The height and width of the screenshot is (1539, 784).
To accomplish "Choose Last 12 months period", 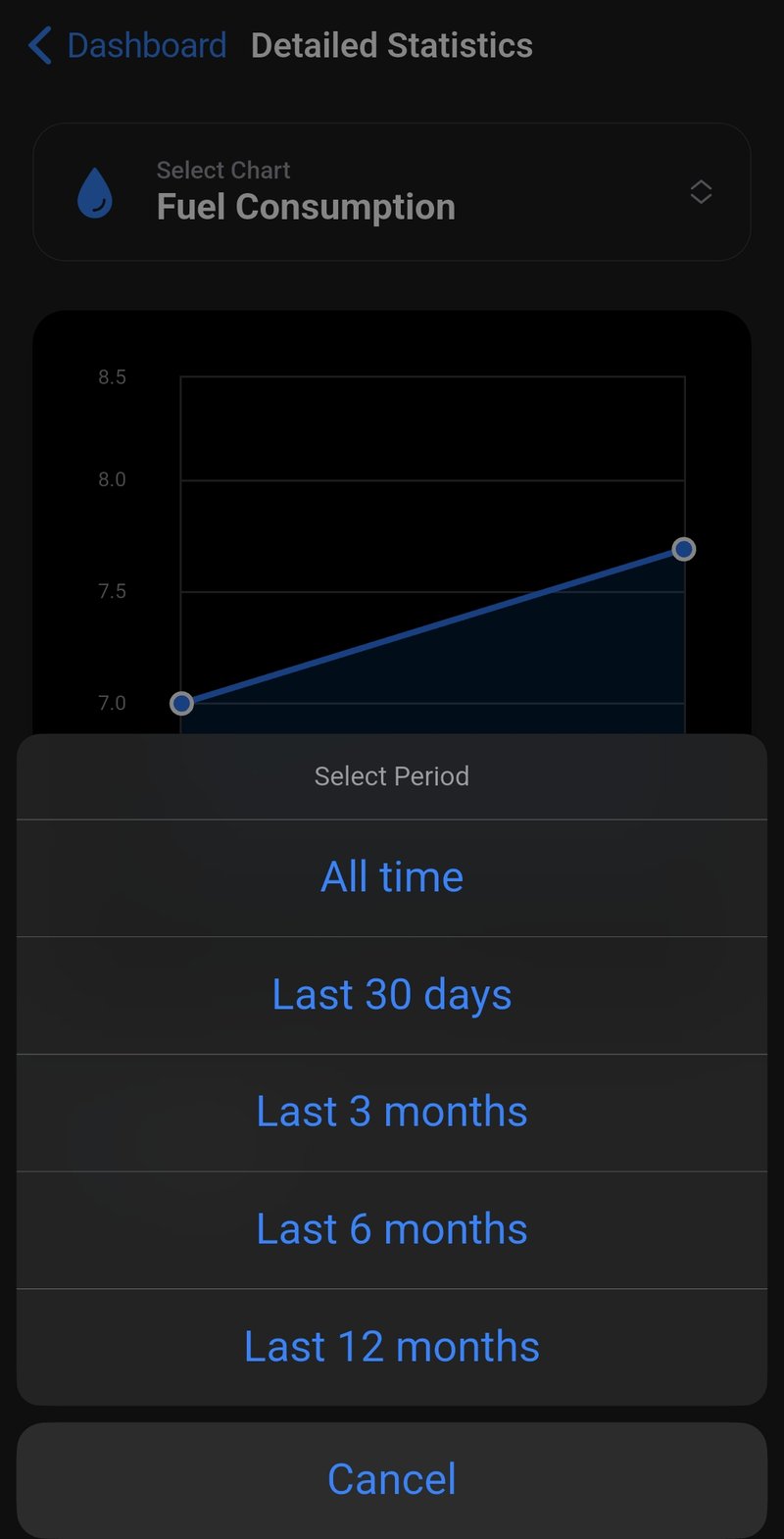I will coord(392,1345).
